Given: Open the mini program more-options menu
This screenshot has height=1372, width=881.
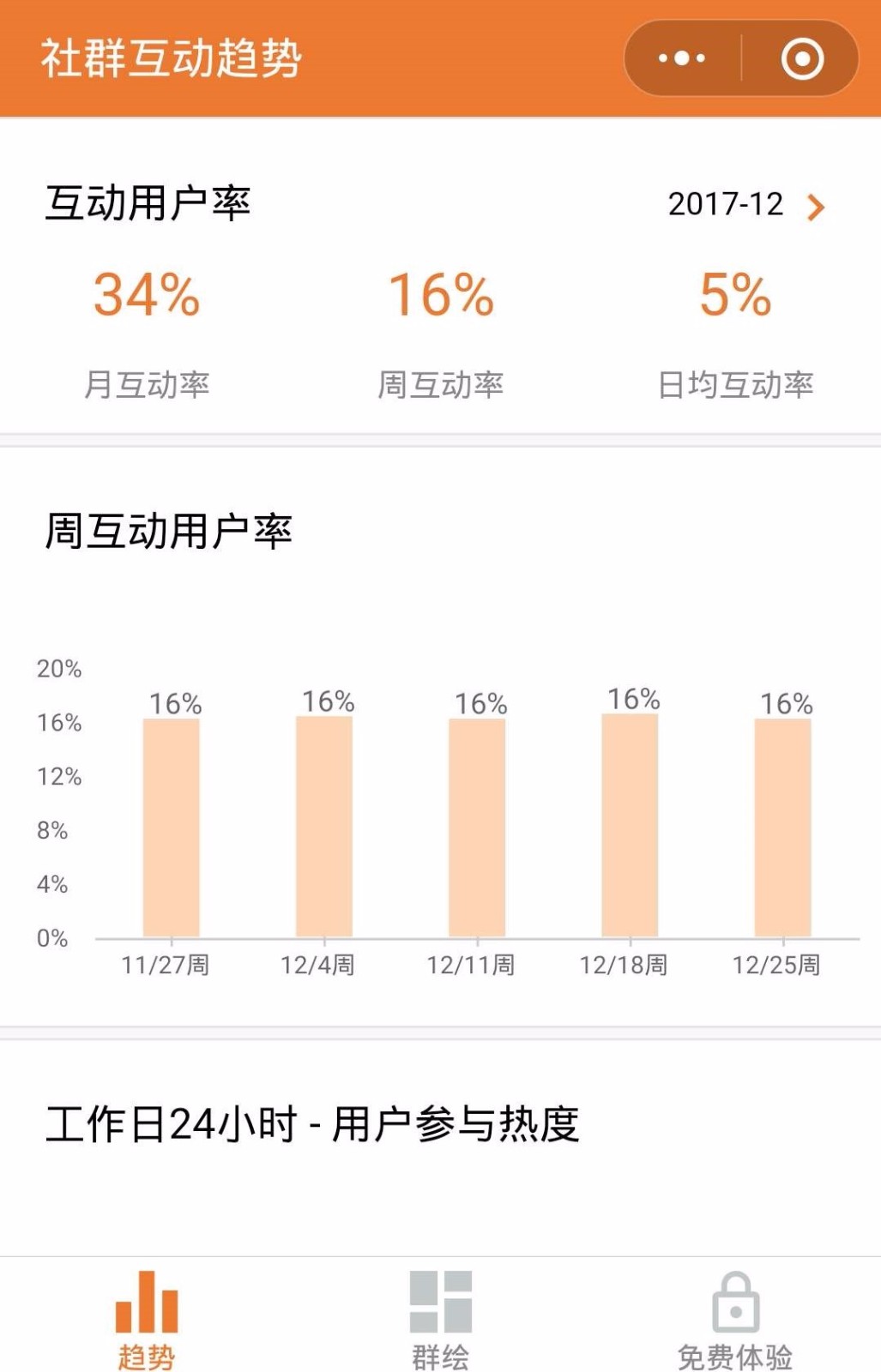Looking at the screenshot, I should 682,58.
